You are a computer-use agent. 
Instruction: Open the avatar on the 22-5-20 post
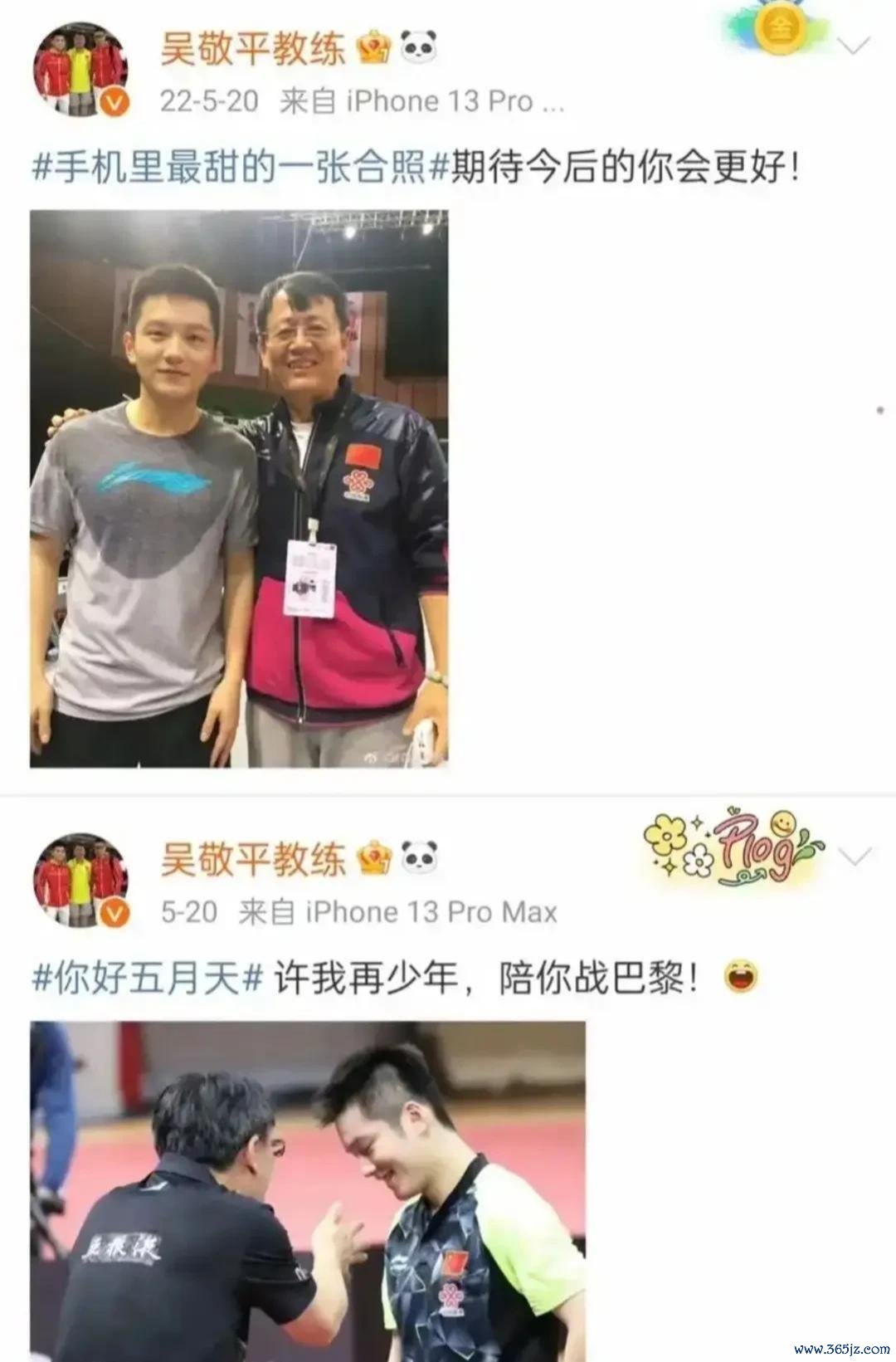click(x=80, y=70)
